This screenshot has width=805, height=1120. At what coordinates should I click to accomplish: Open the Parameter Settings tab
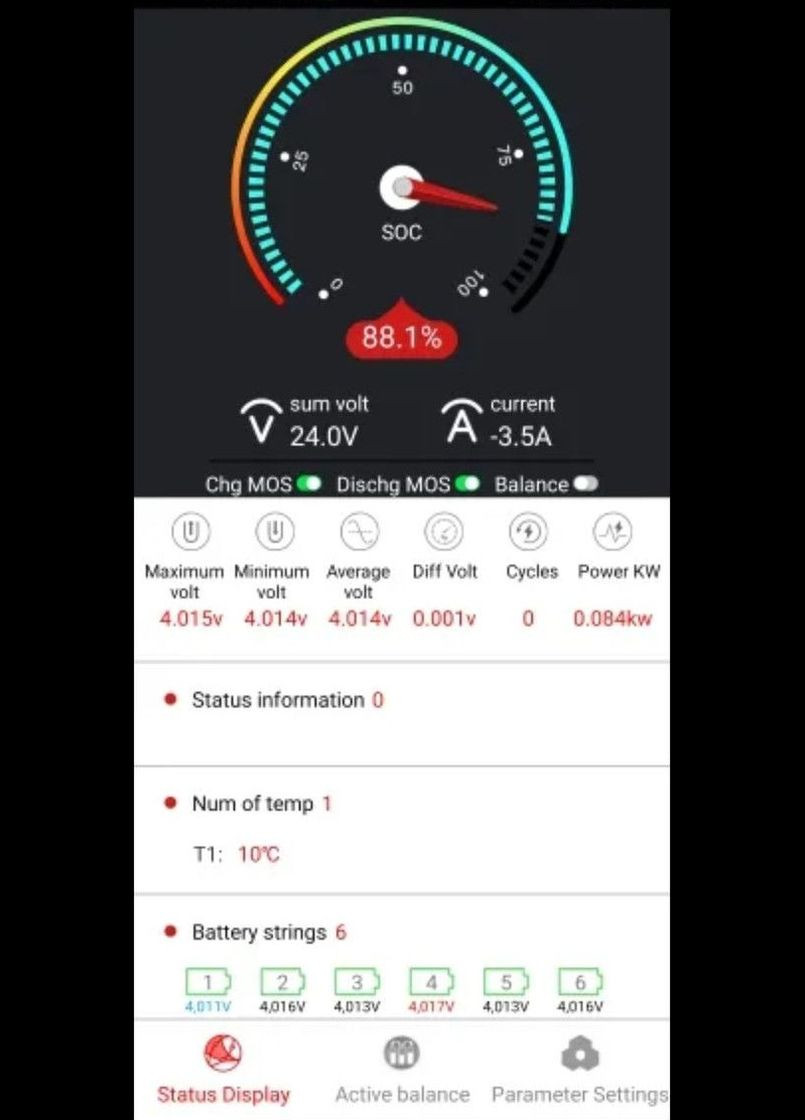(579, 1070)
